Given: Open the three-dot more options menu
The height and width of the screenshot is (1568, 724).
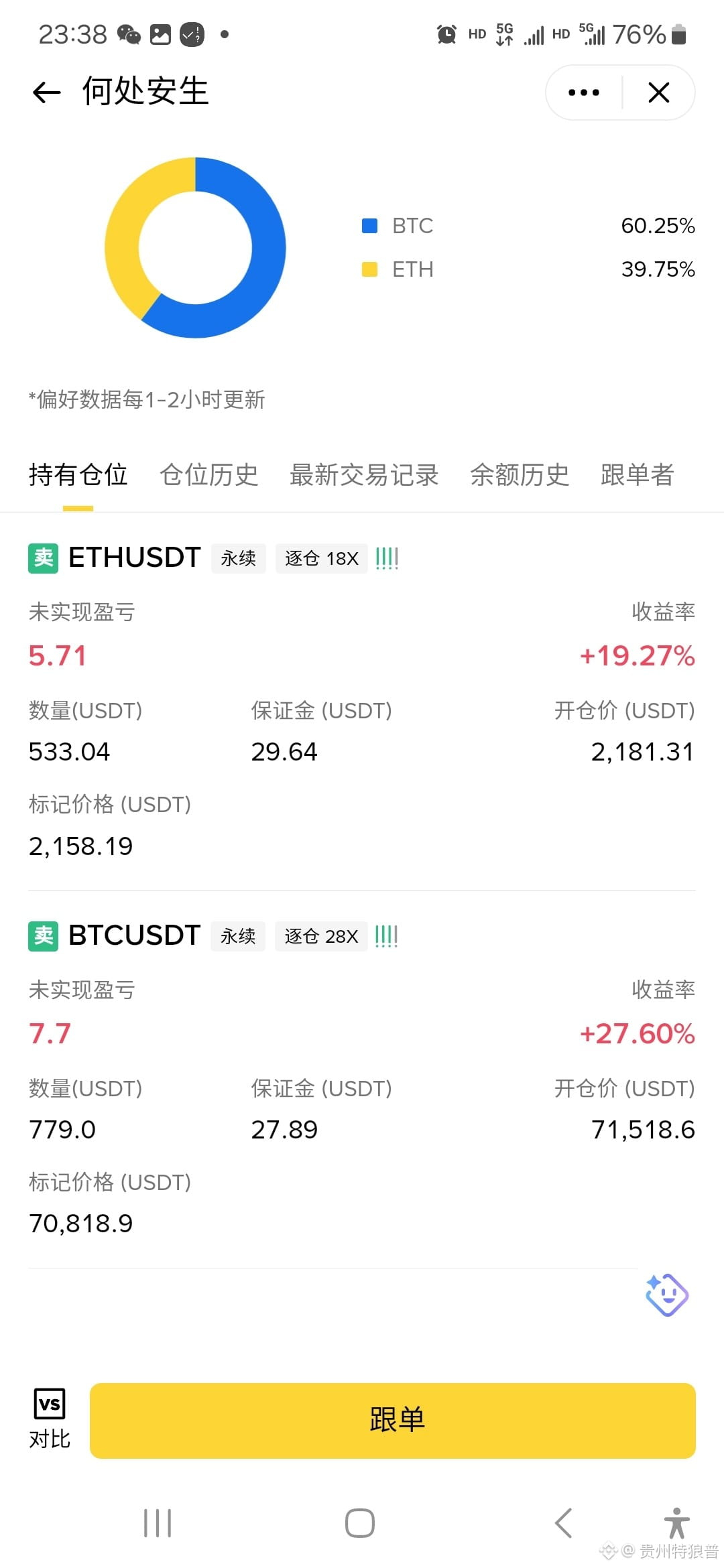Looking at the screenshot, I should tap(584, 92).
